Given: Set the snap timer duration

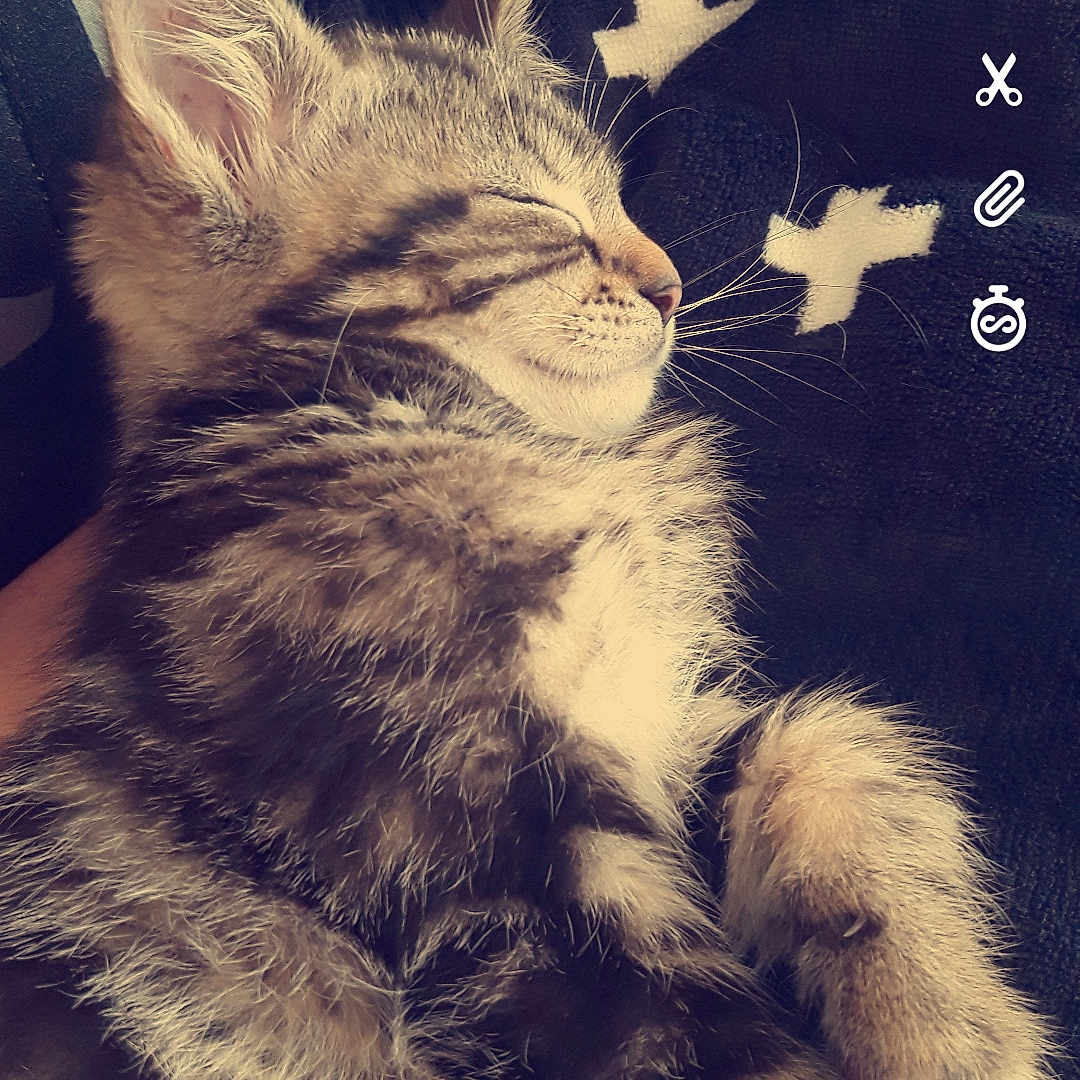Looking at the screenshot, I should [x=998, y=320].
